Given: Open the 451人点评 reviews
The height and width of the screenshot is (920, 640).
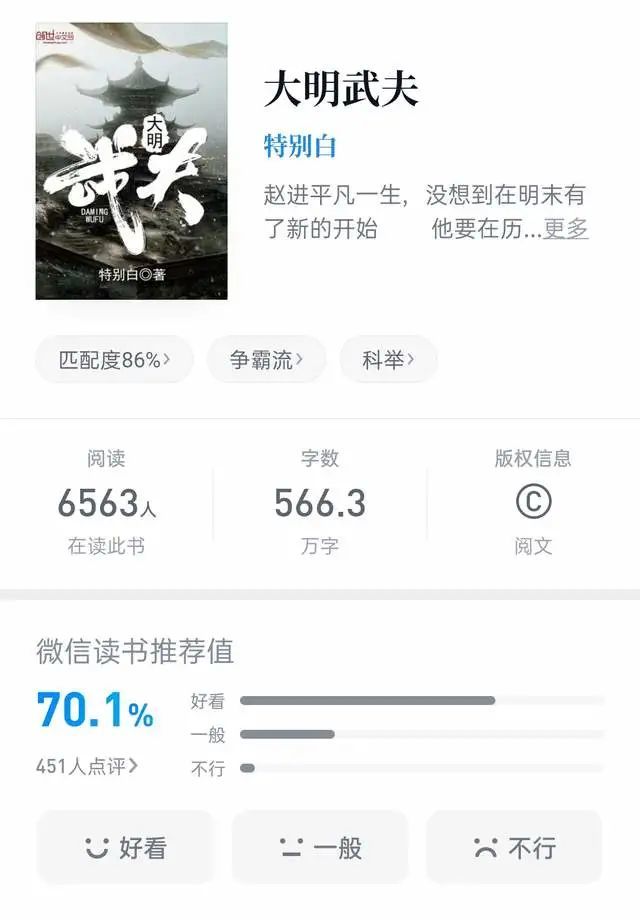Looking at the screenshot, I should pos(87,767).
